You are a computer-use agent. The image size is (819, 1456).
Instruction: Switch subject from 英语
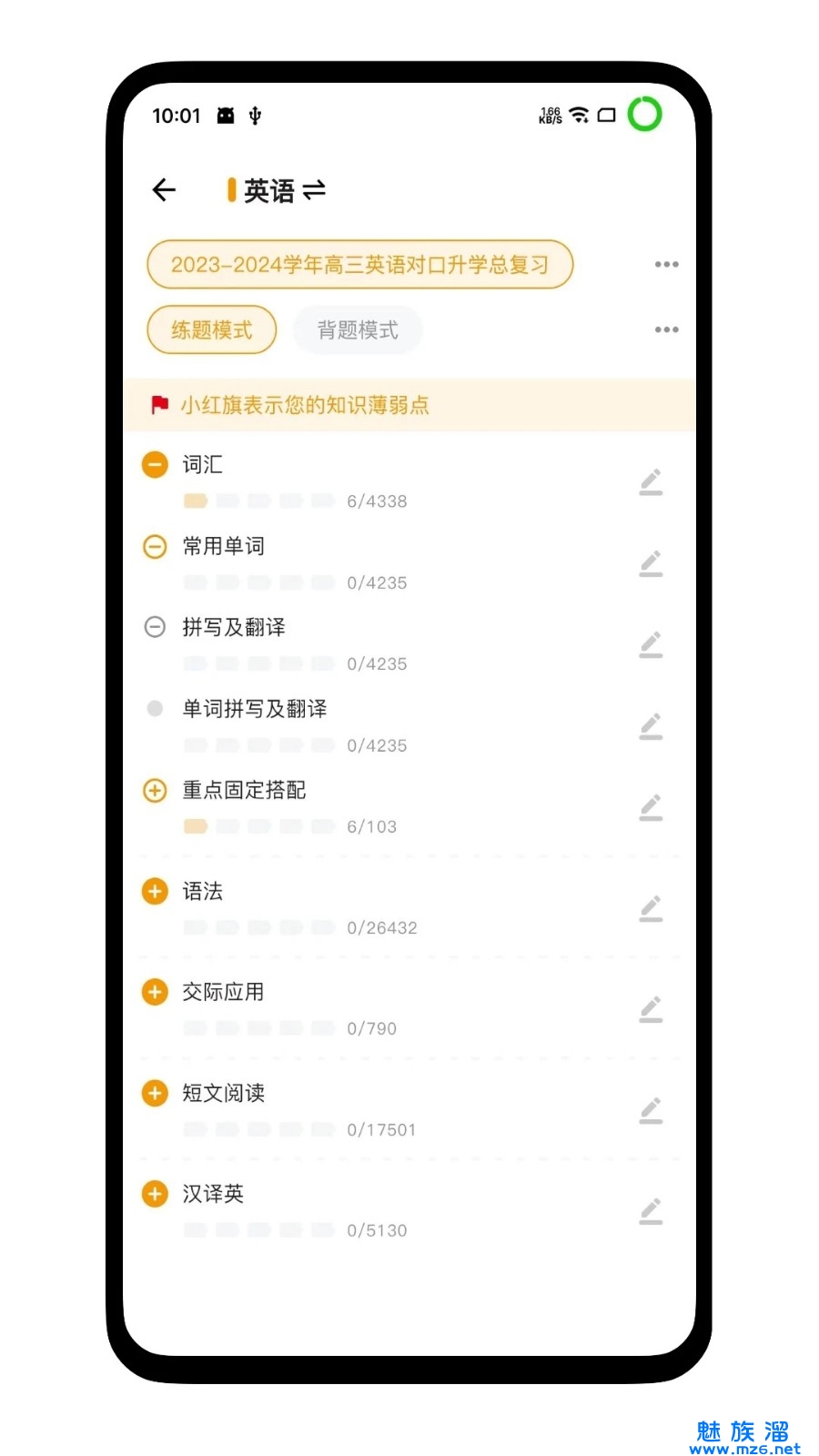point(314,190)
